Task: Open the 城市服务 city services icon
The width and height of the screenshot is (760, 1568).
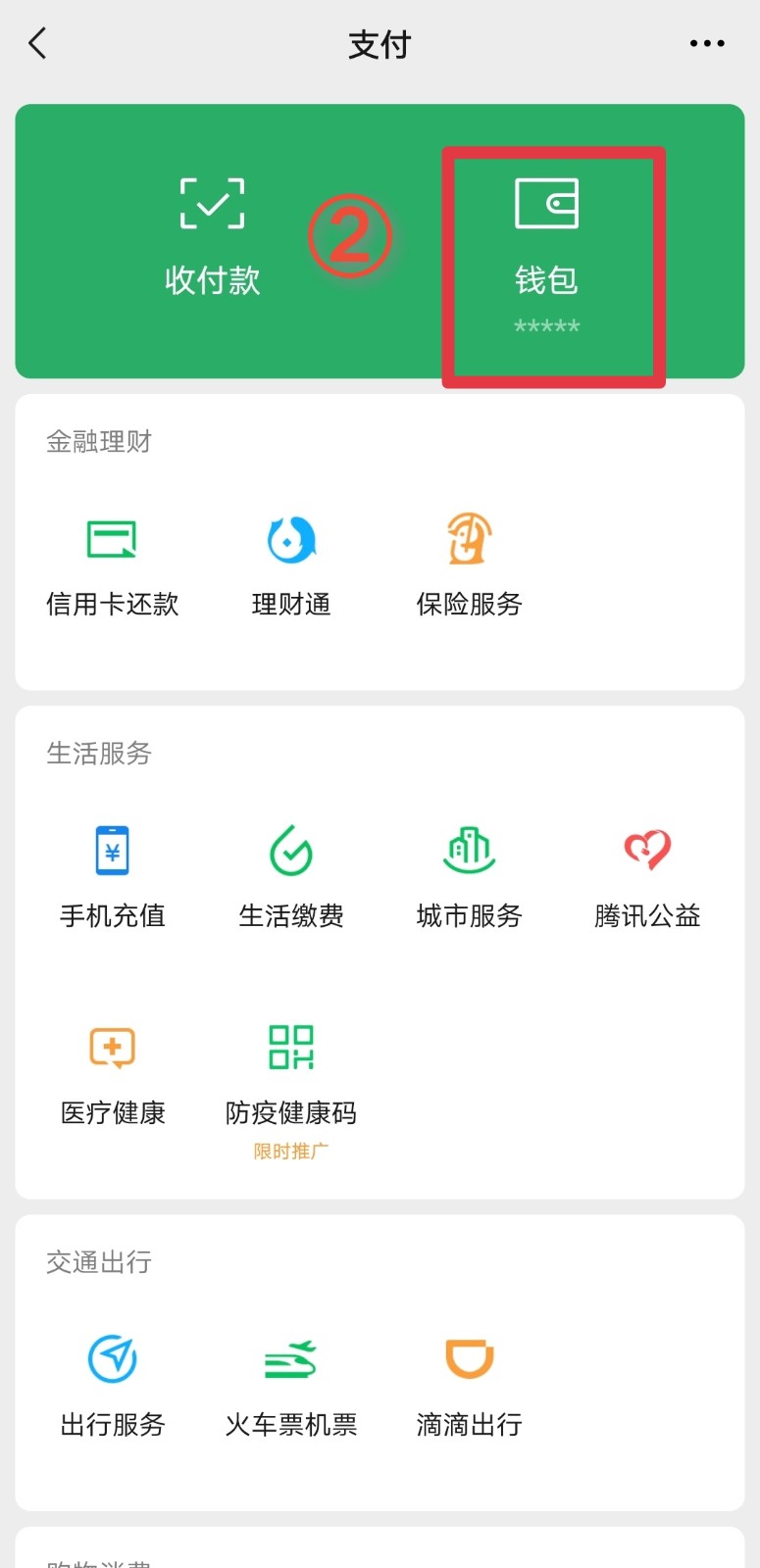Action: click(468, 850)
